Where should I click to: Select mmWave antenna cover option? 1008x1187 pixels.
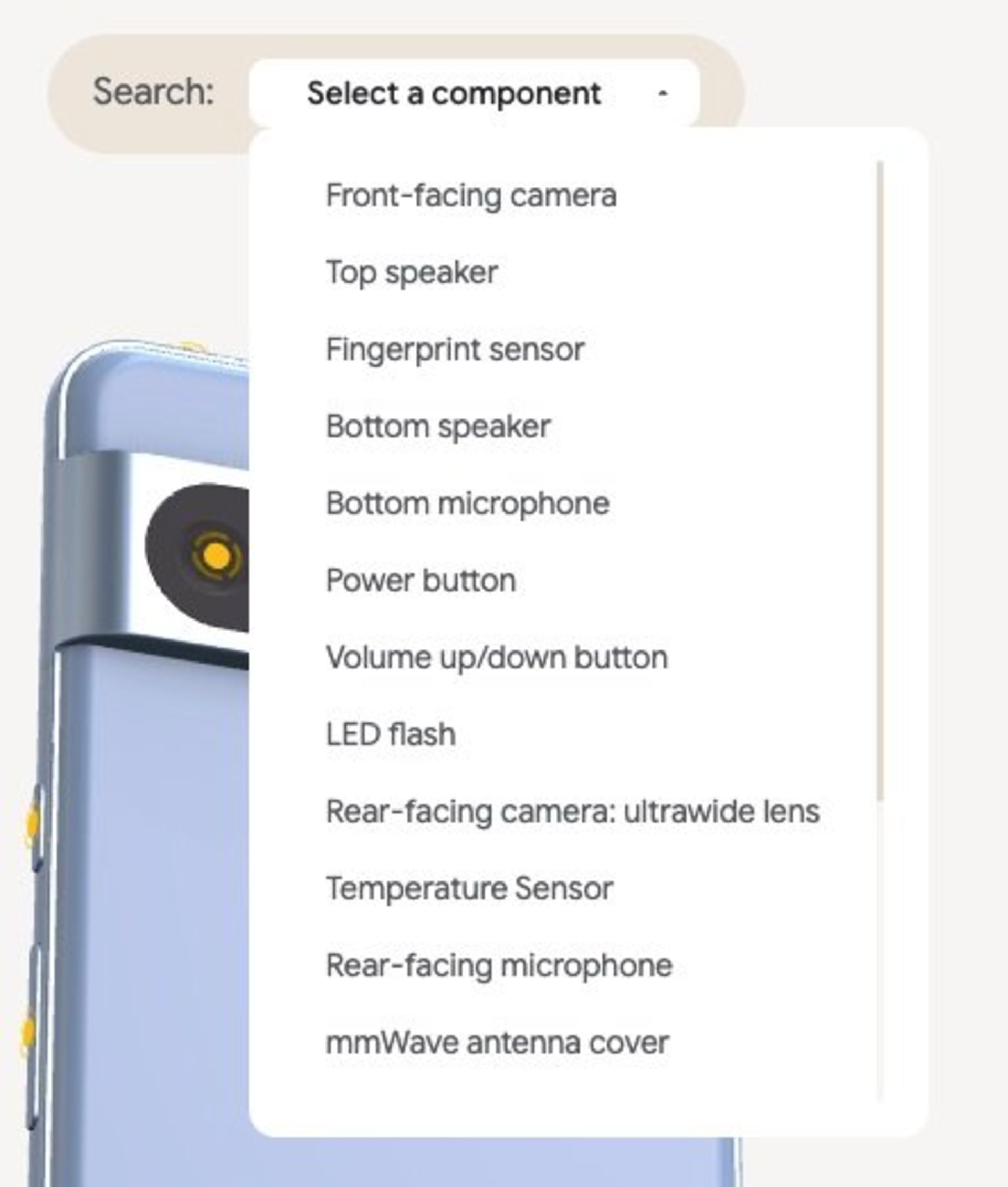point(497,1043)
